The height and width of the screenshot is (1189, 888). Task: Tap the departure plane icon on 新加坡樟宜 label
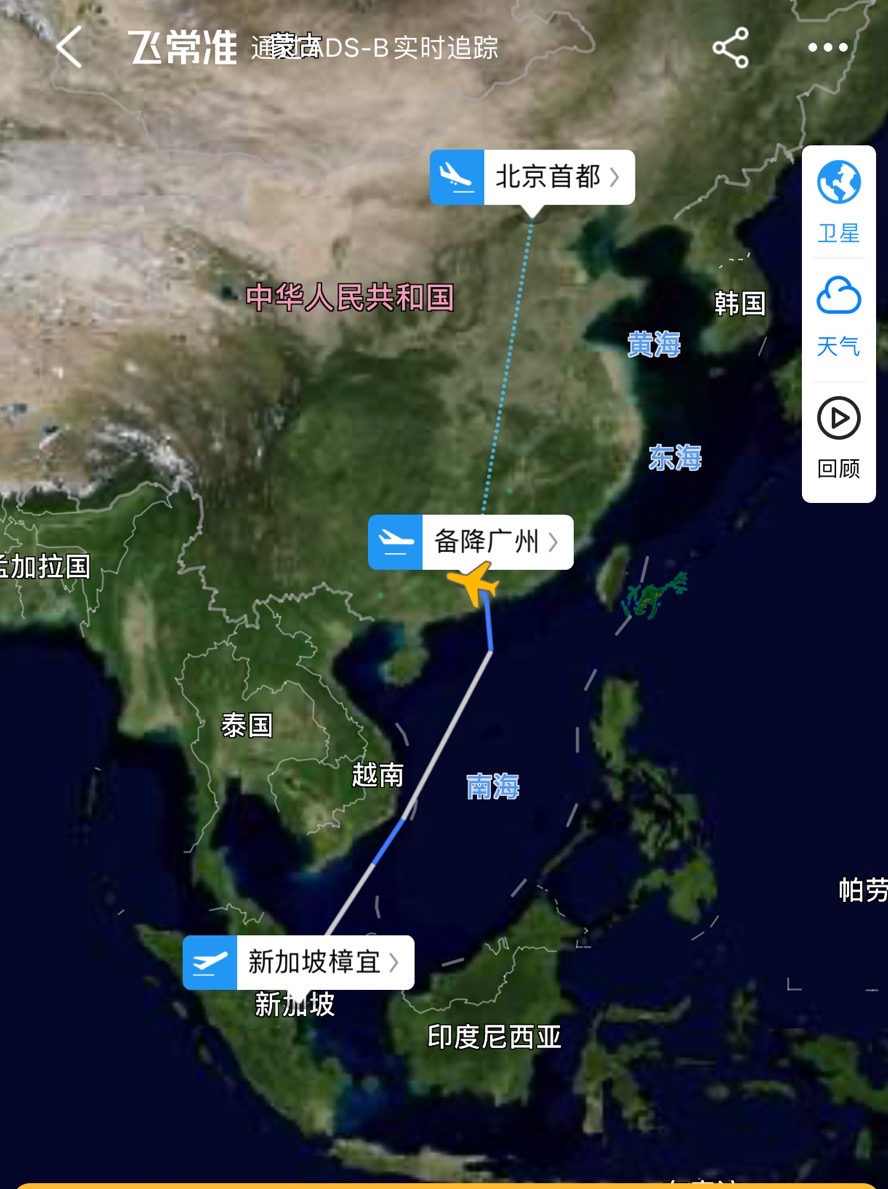click(x=209, y=962)
